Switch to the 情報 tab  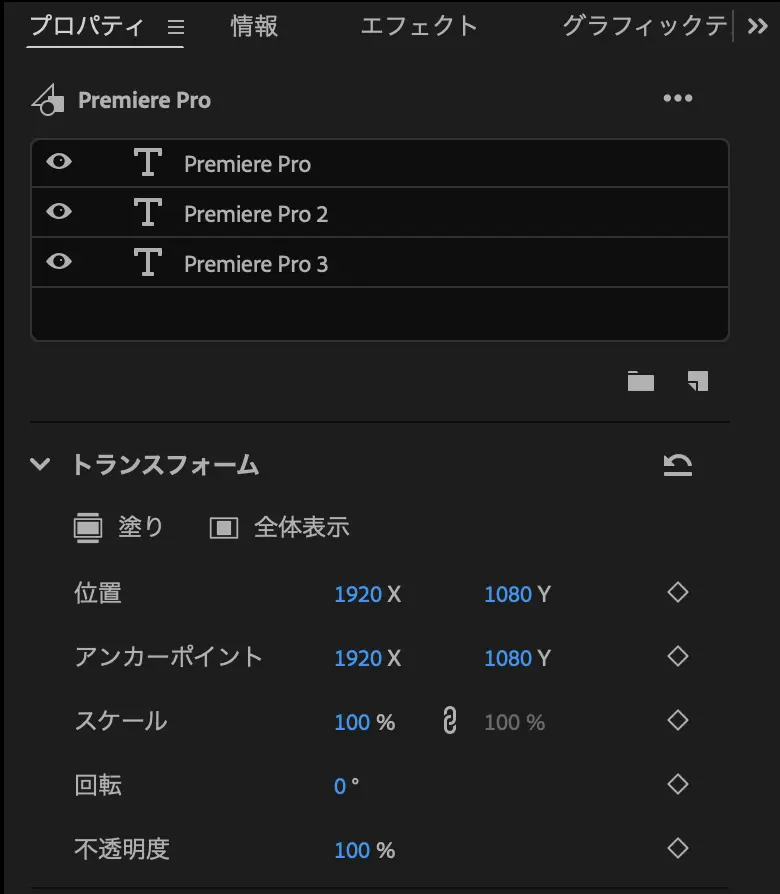pyautogui.click(x=253, y=27)
